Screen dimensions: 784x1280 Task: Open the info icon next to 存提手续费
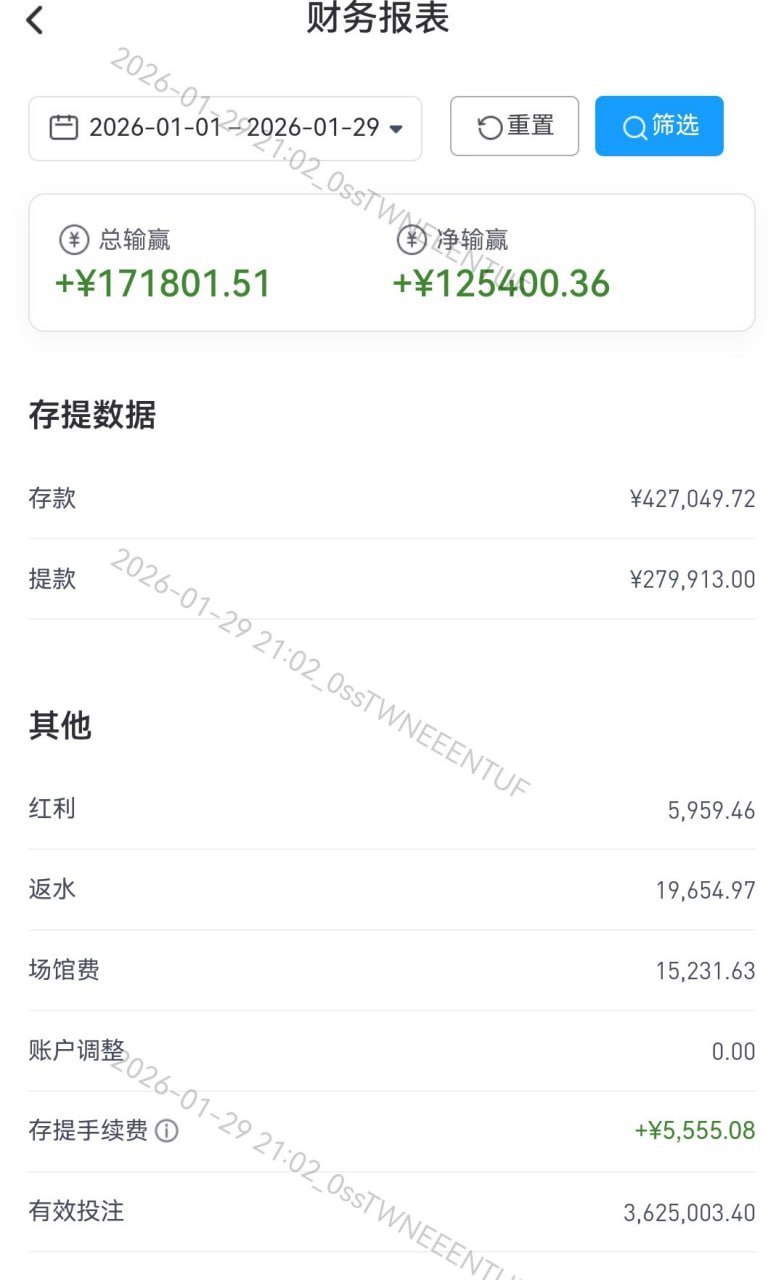pos(167,1131)
